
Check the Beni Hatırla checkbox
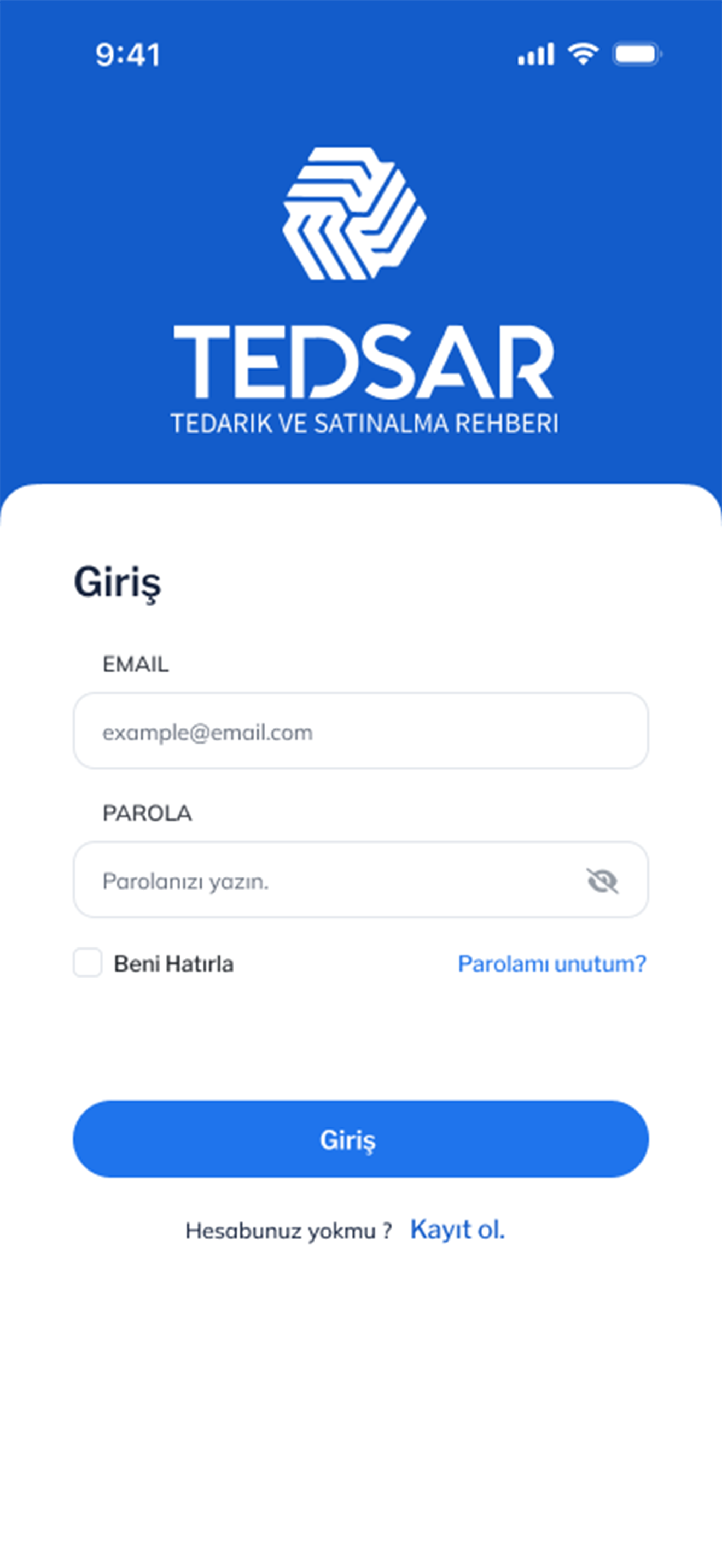click(x=88, y=962)
